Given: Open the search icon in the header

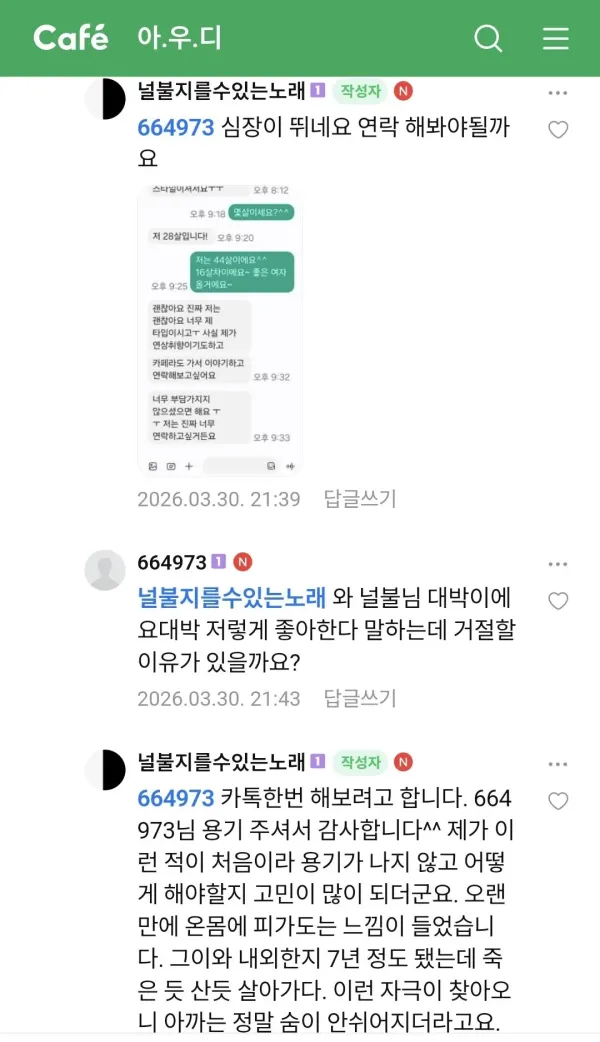Looking at the screenshot, I should pos(488,38).
